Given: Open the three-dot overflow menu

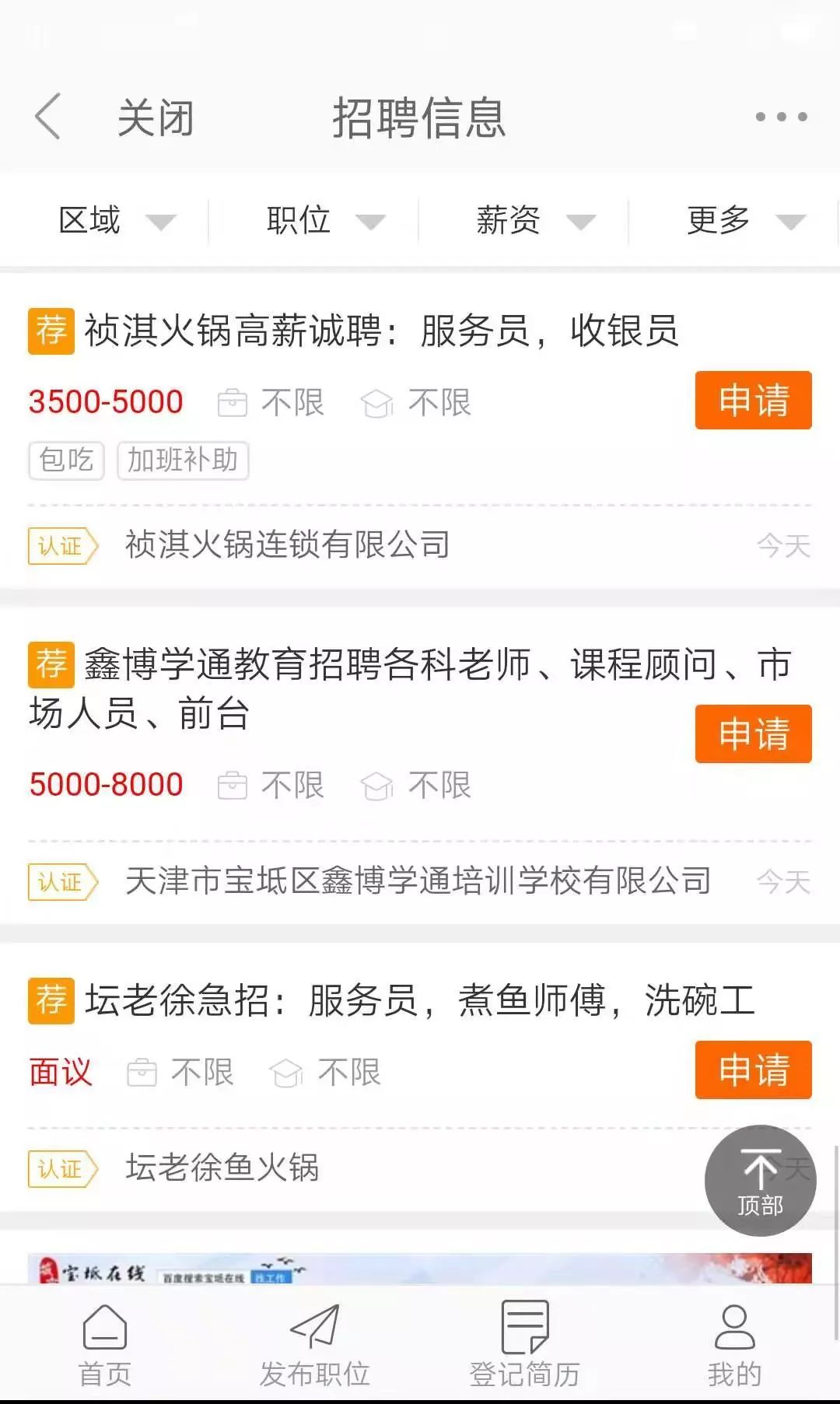Looking at the screenshot, I should click(781, 117).
